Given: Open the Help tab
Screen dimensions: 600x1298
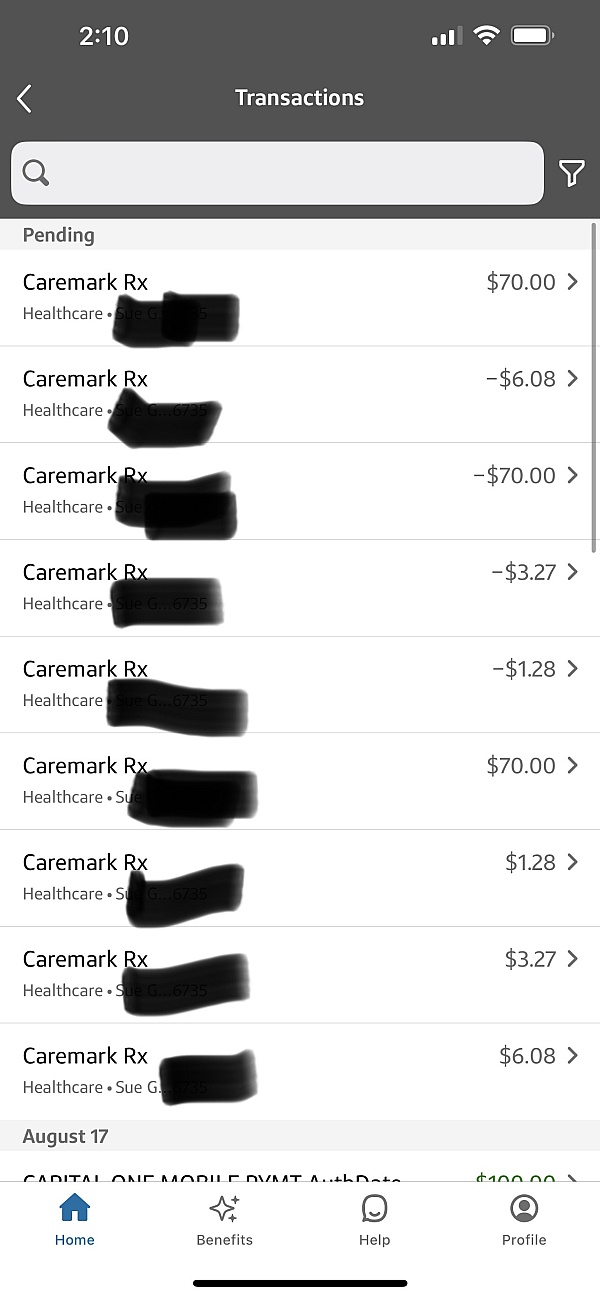Looking at the screenshot, I should point(374,1220).
